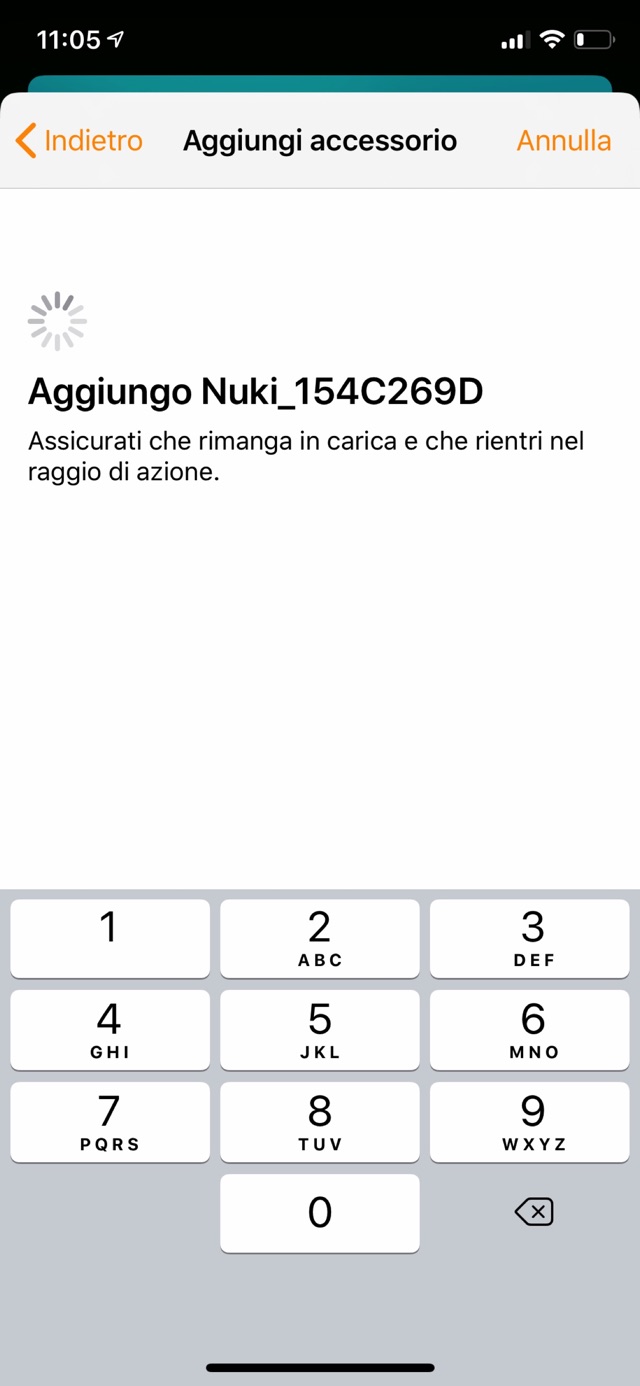Type digit 1 on the keypad
The width and height of the screenshot is (640, 1386).
pyautogui.click(x=110, y=938)
